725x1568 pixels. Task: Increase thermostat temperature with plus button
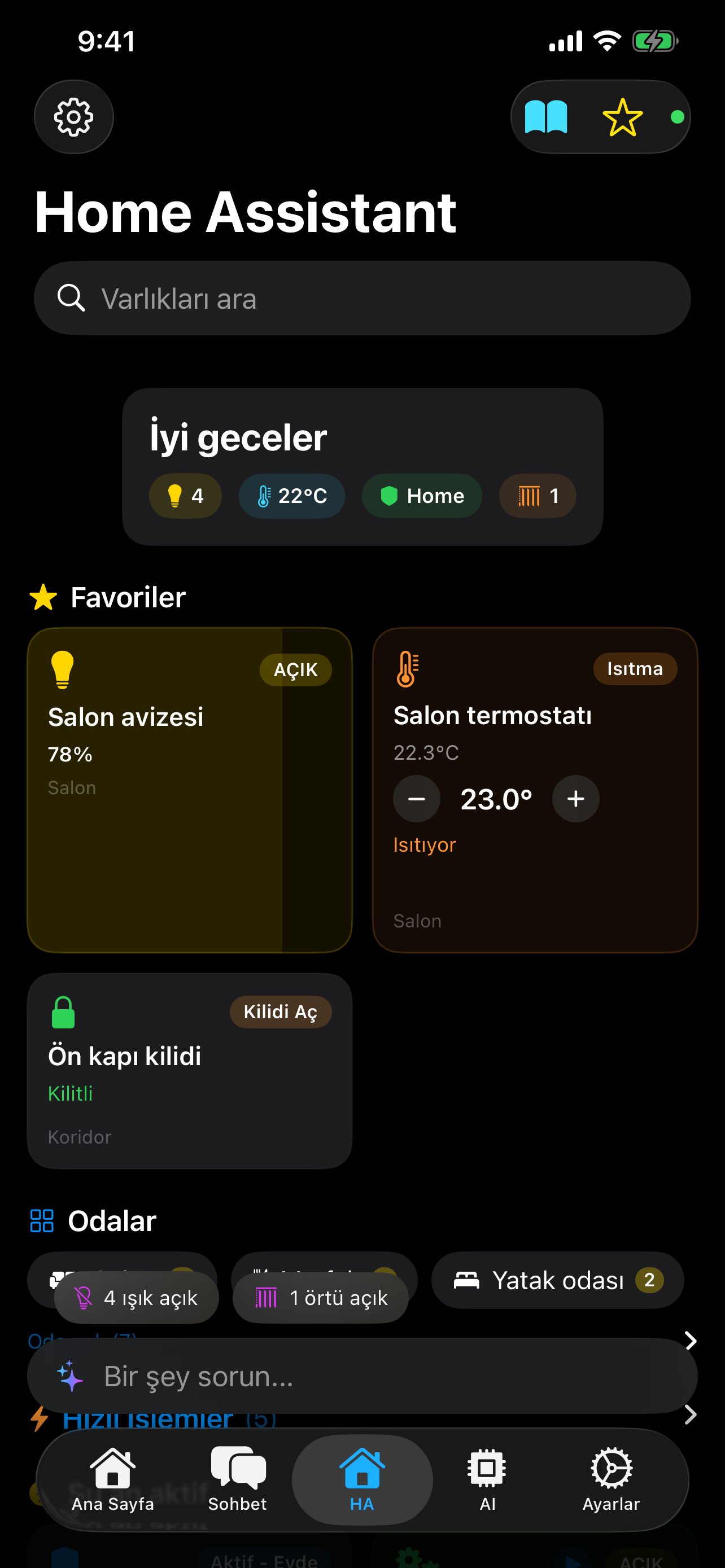(575, 799)
